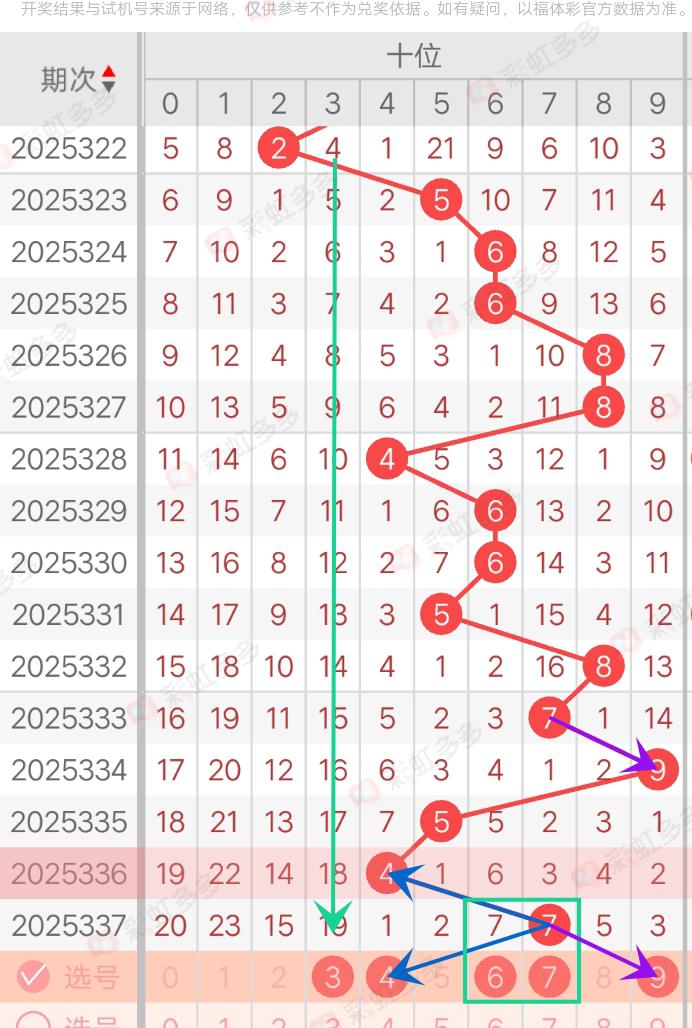Deselect red ball 6 in the checked 选号 row
The image size is (692, 1028).
(495, 977)
